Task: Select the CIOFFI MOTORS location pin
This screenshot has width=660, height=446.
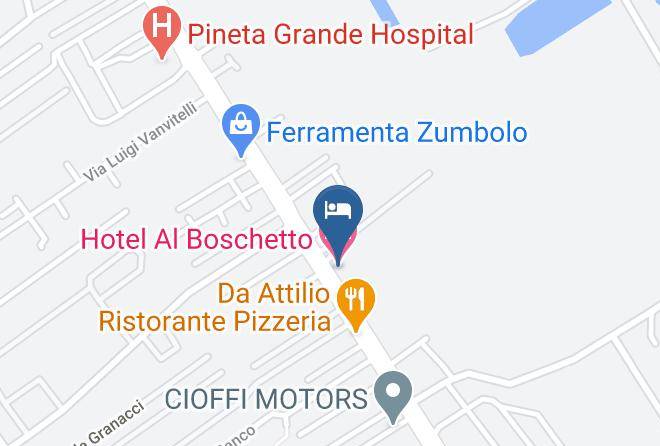Action: pyautogui.click(x=393, y=395)
